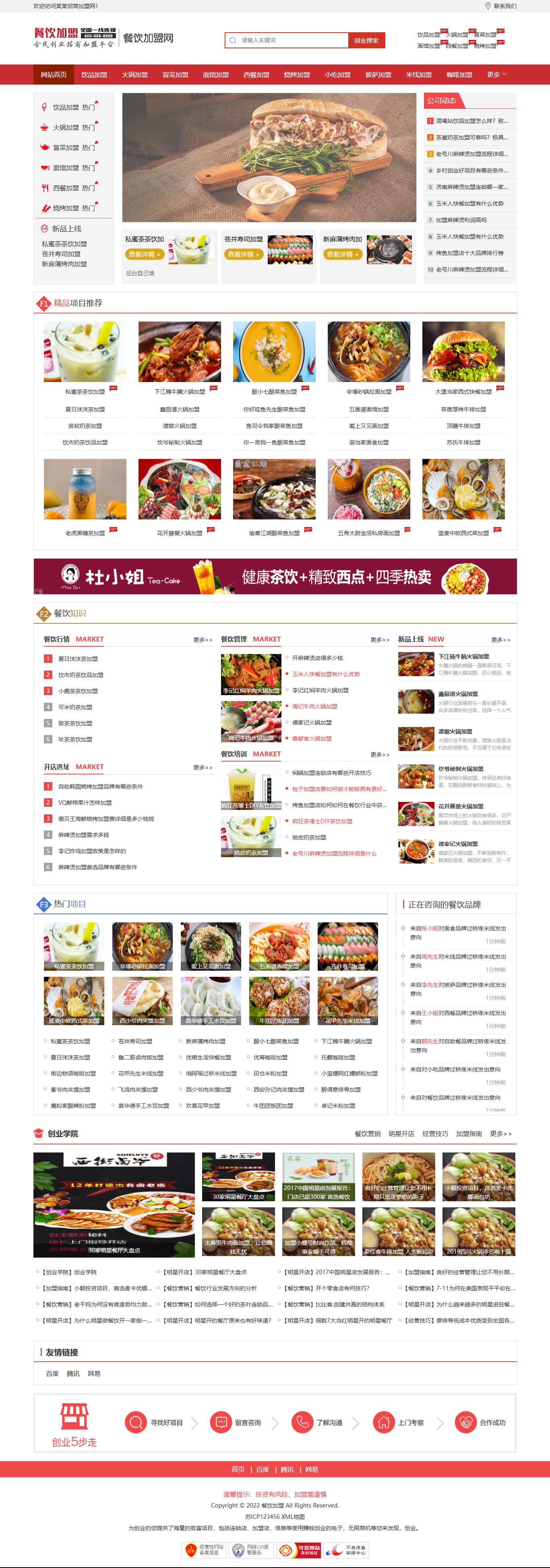Open the 新麻蒲烤肉加 查看详情 button
The height and width of the screenshot is (1568, 550).
point(343,254)
